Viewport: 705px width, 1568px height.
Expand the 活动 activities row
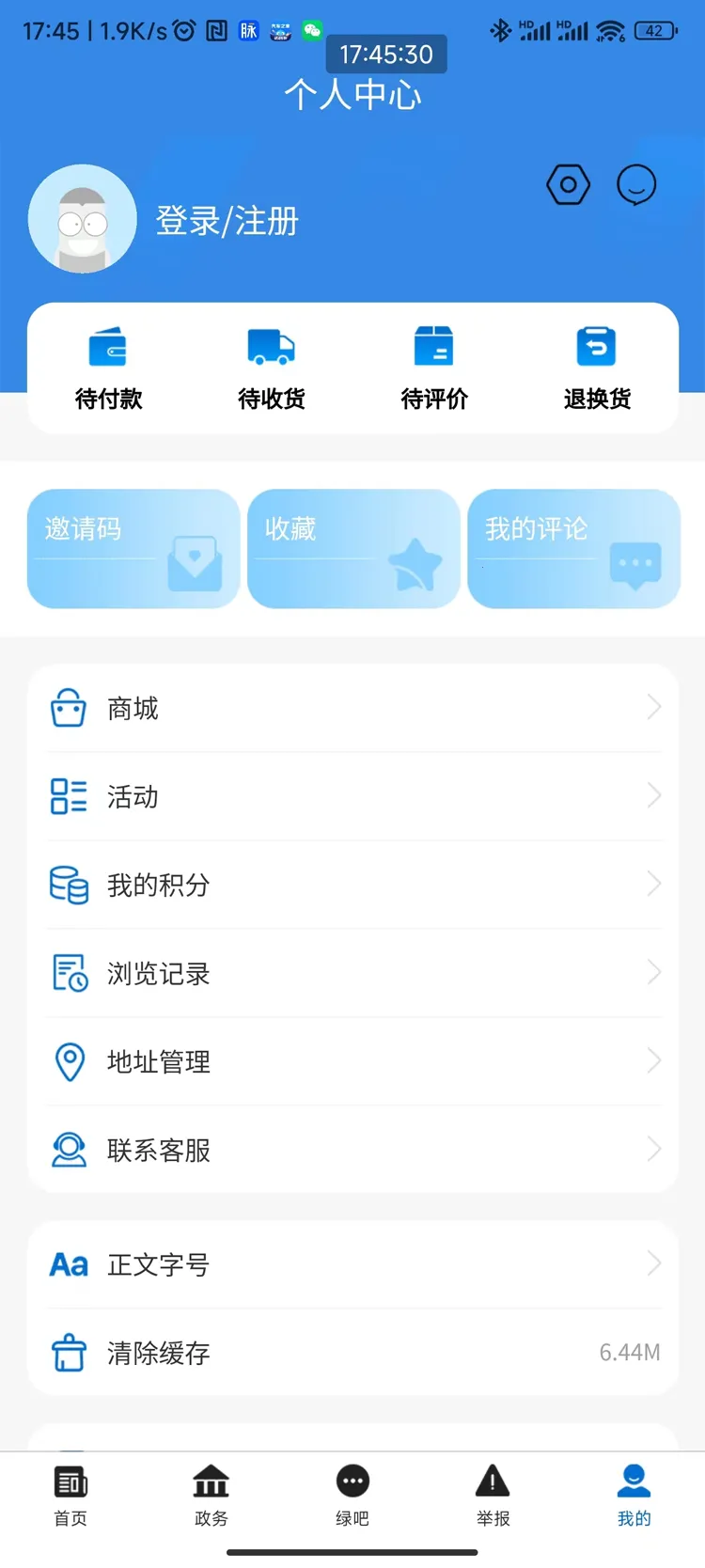pyautogui.click(x=352, y=795)
